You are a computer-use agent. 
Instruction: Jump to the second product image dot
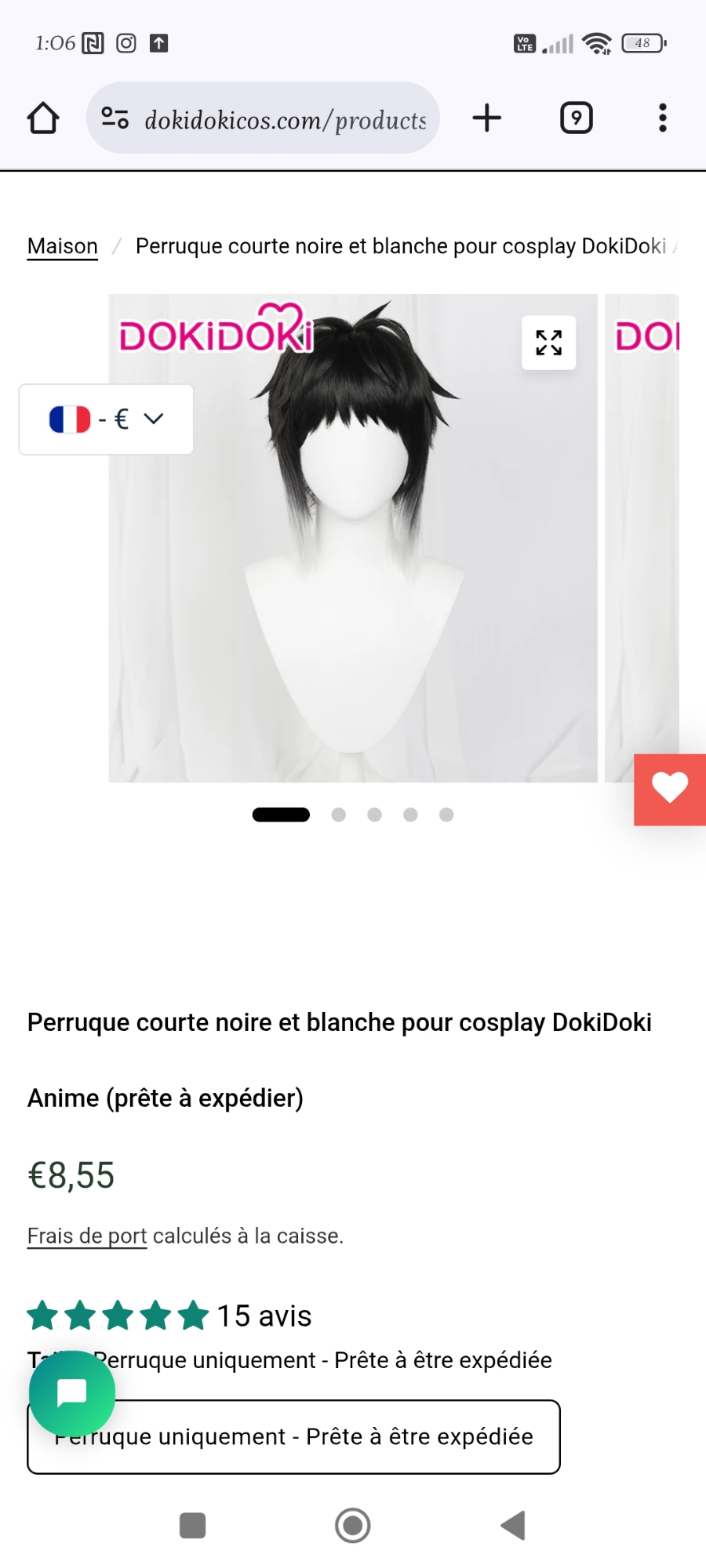pos(339,815)
